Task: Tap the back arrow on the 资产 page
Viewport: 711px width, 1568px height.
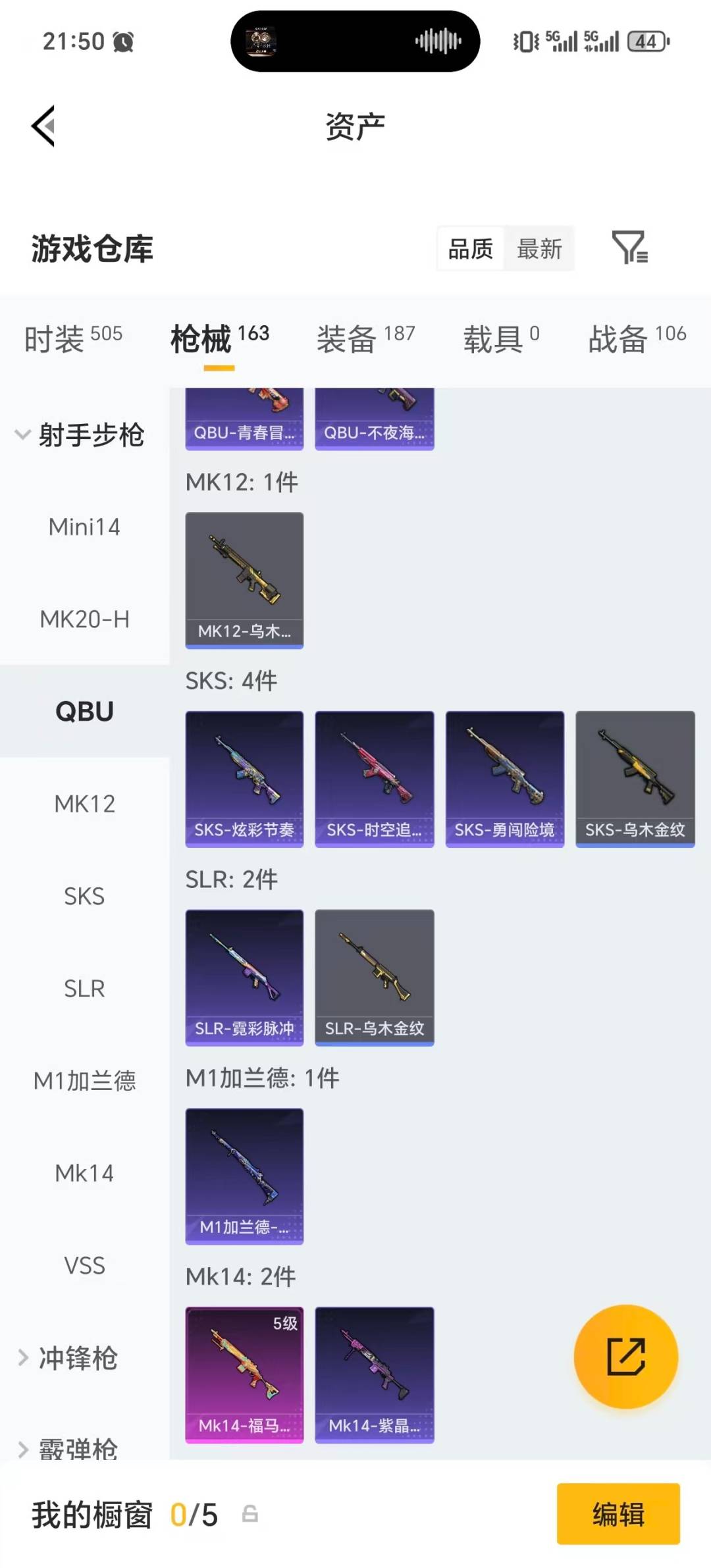Action: (x=41, y=126)
